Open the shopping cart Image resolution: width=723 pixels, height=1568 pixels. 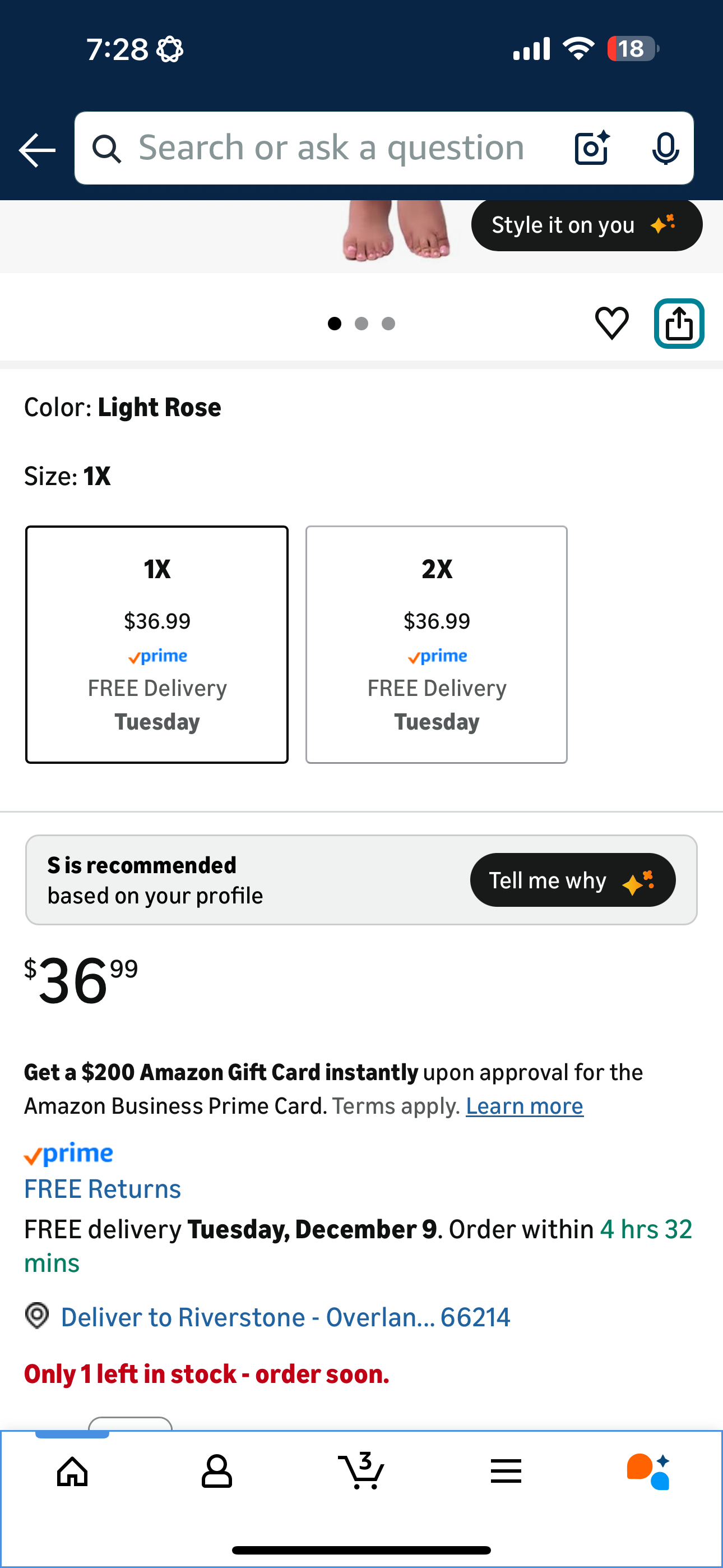click(361, 1472)
